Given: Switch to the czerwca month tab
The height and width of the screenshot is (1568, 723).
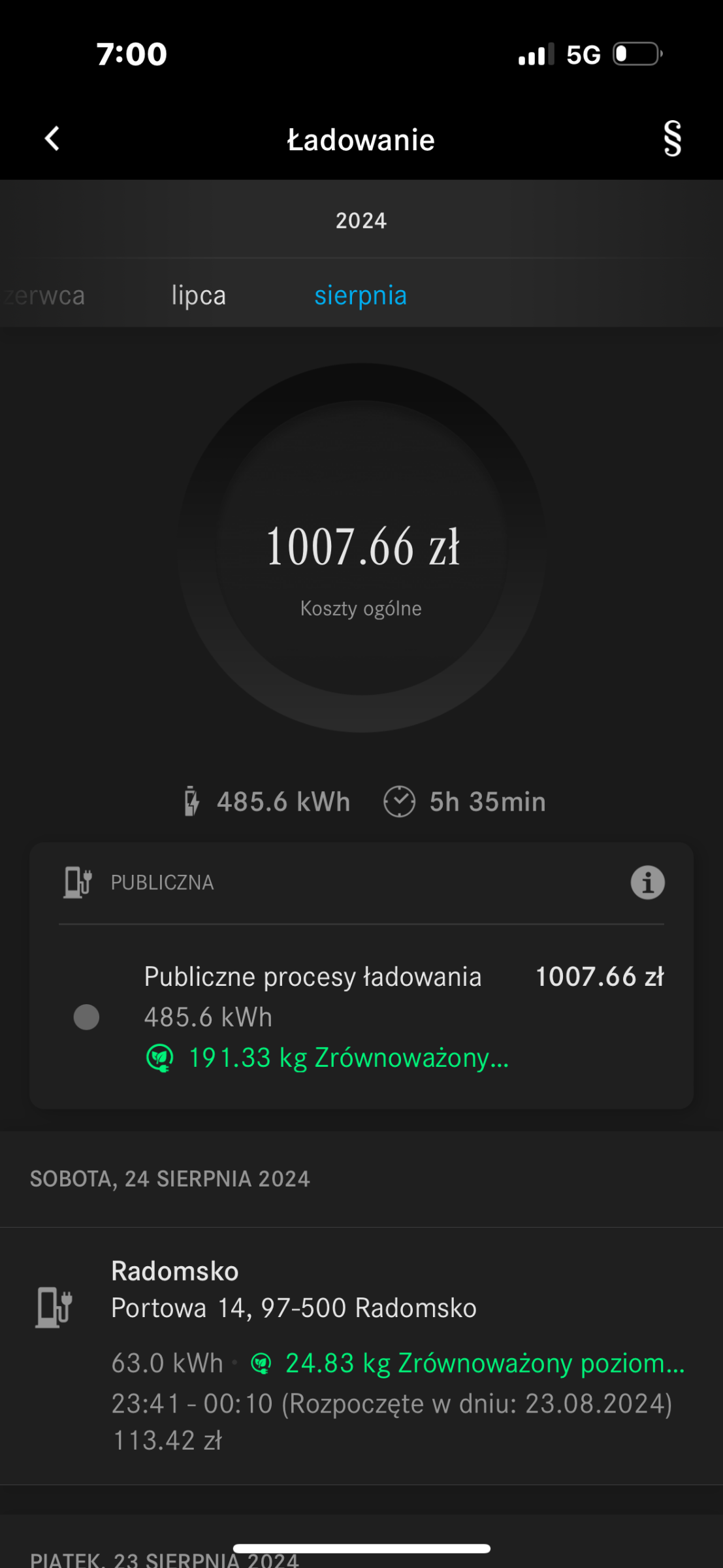Looking at the screenshot, I should 42,296.
